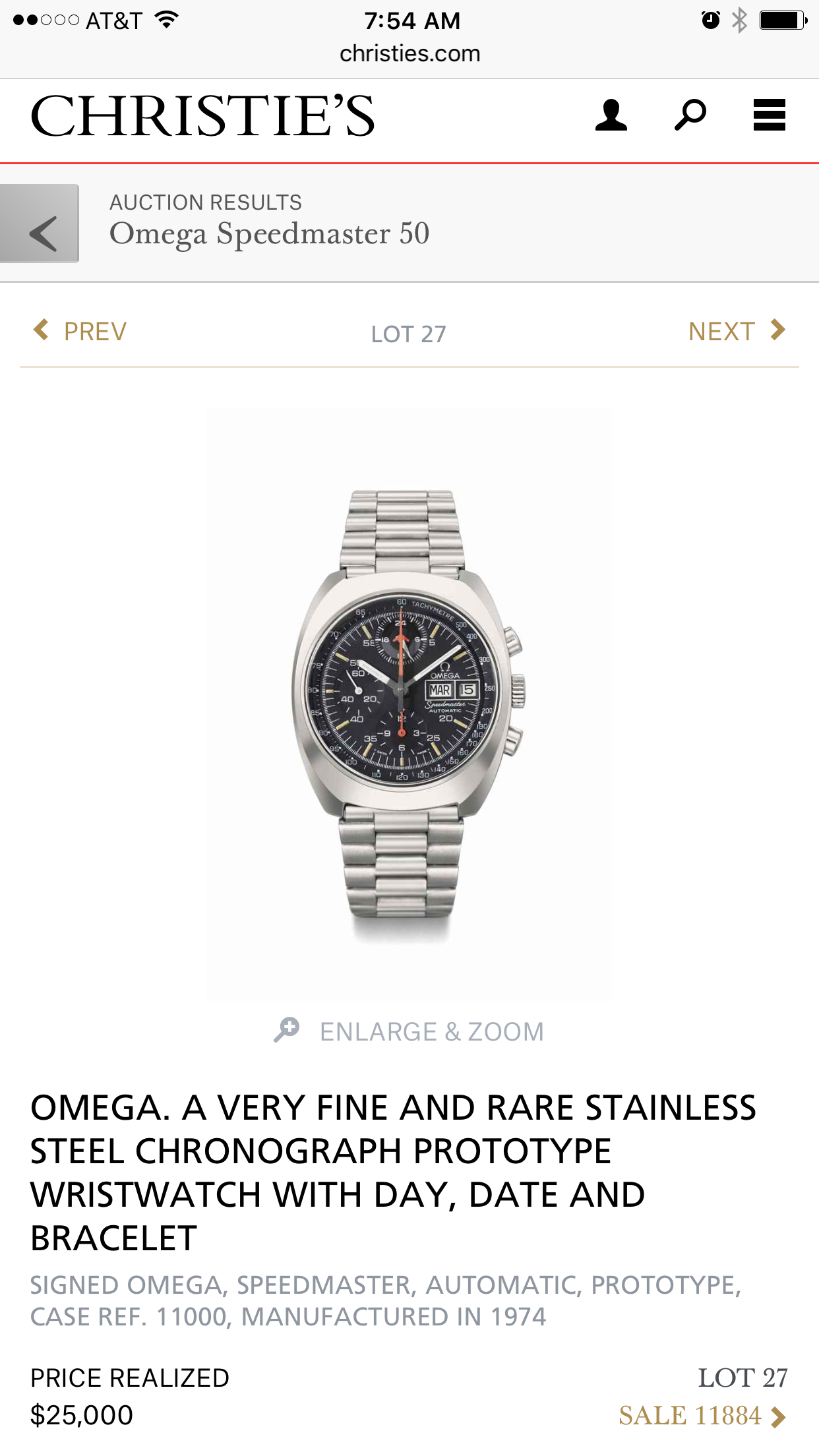The width and height of the screenshot is (819, 1456).
Task: Tap the christies.com address bar
Action: pyautogui.click(x=409, y=53)
